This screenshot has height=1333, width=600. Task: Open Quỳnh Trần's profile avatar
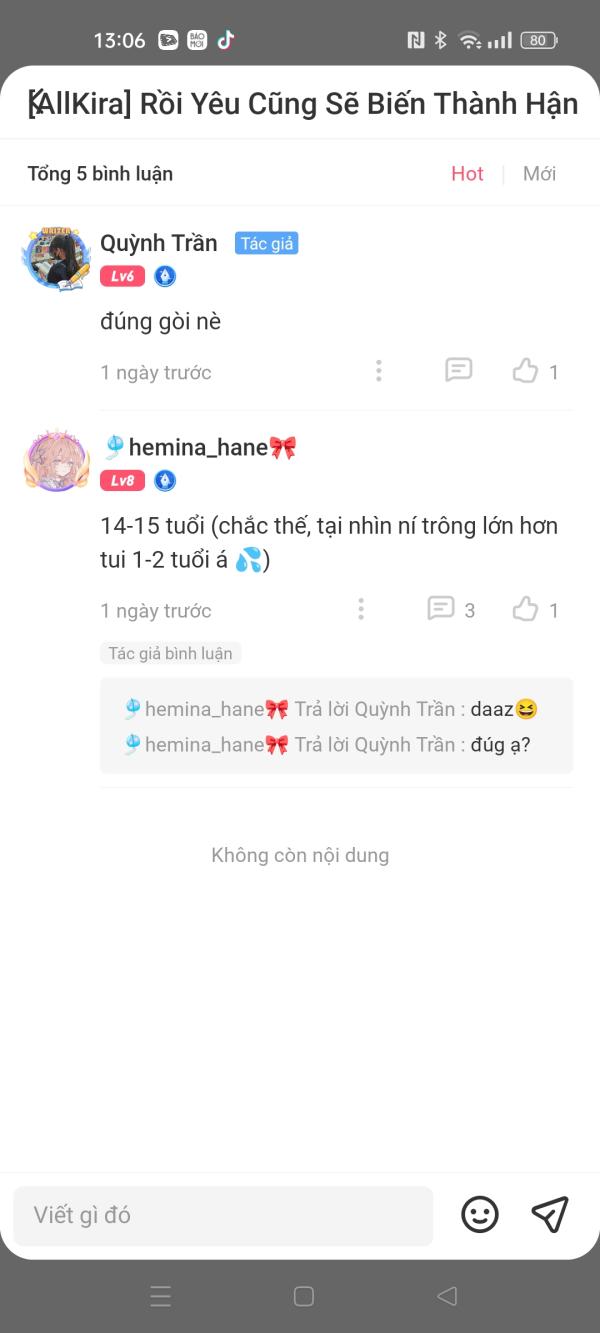(x=56, y=259)
